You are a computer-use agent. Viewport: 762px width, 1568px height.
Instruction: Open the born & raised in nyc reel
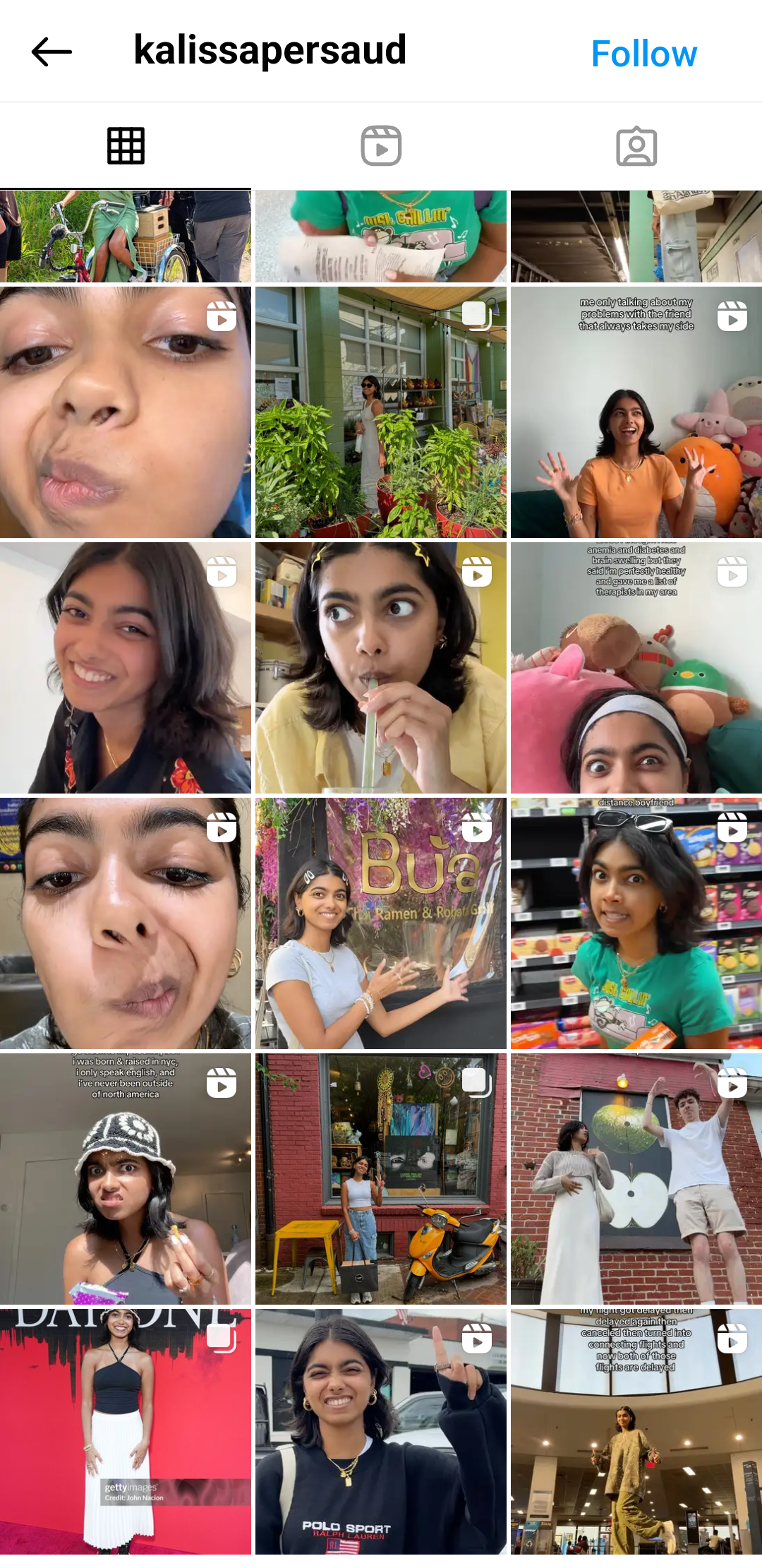126,1179
